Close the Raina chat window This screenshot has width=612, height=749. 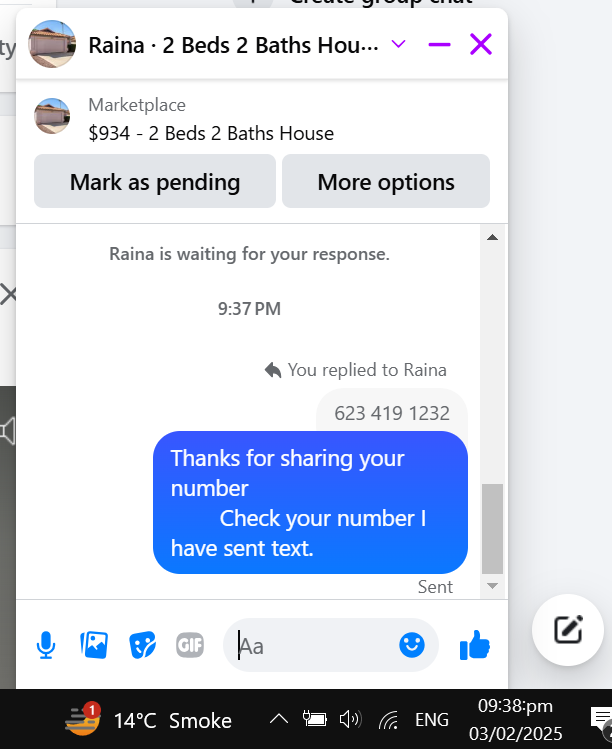coord(481,44)
